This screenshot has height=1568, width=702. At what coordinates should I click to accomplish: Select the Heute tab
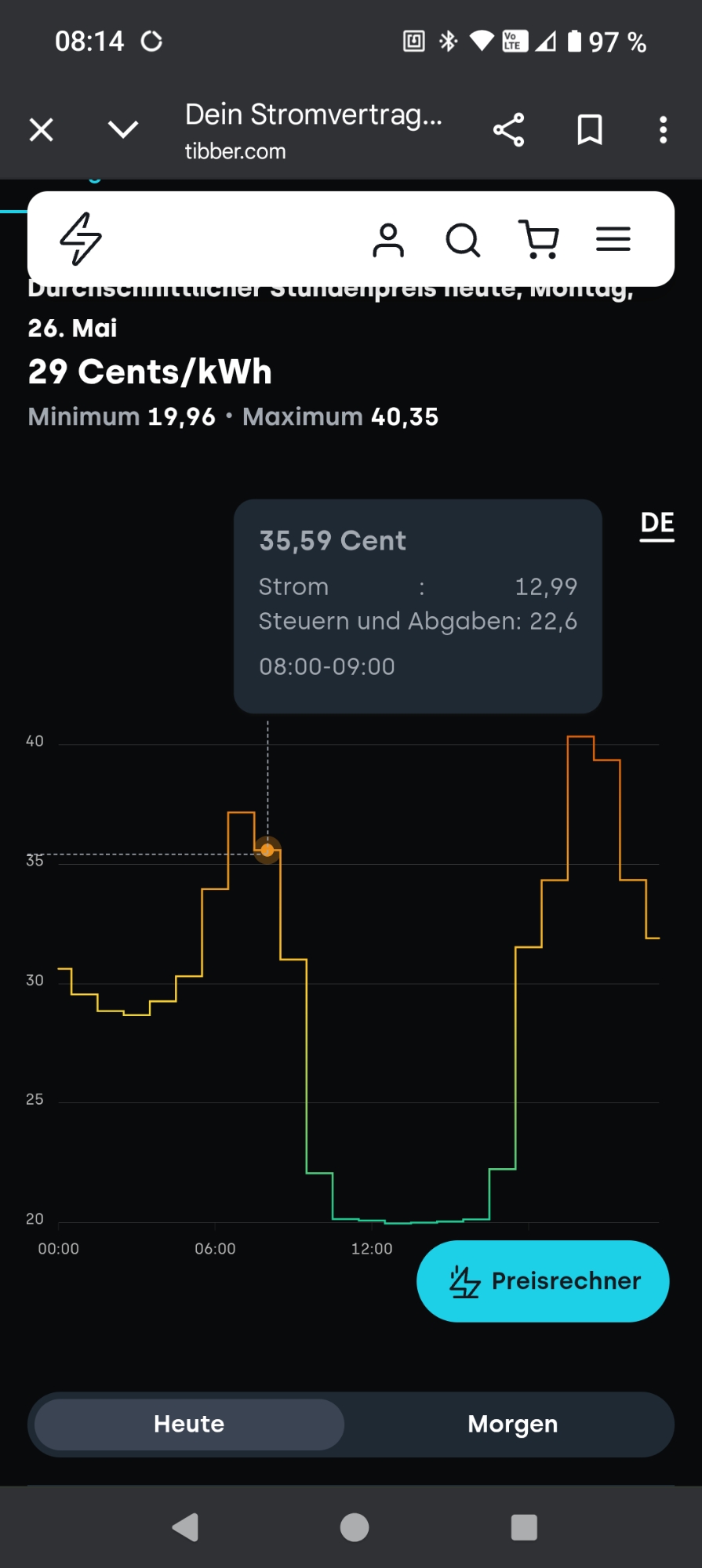coord(189,1424)
